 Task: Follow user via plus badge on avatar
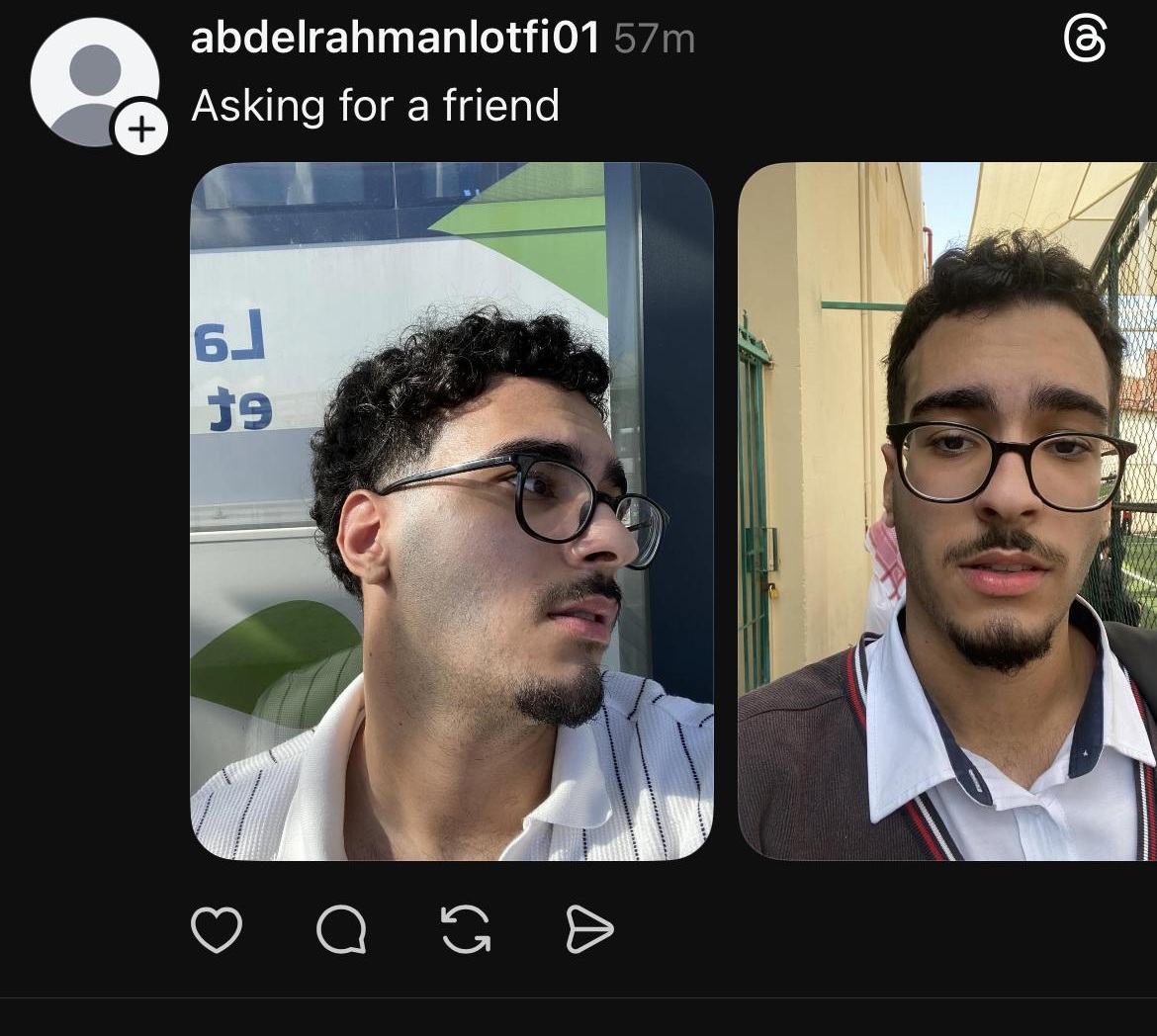[141, 129]
